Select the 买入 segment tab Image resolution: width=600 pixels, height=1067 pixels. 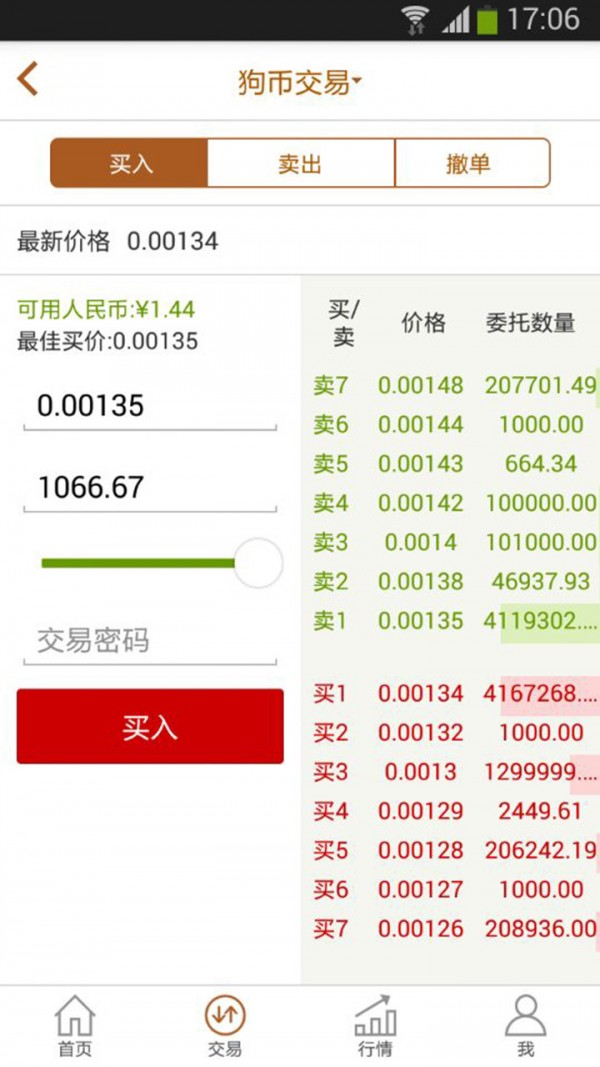click(129, 163)
